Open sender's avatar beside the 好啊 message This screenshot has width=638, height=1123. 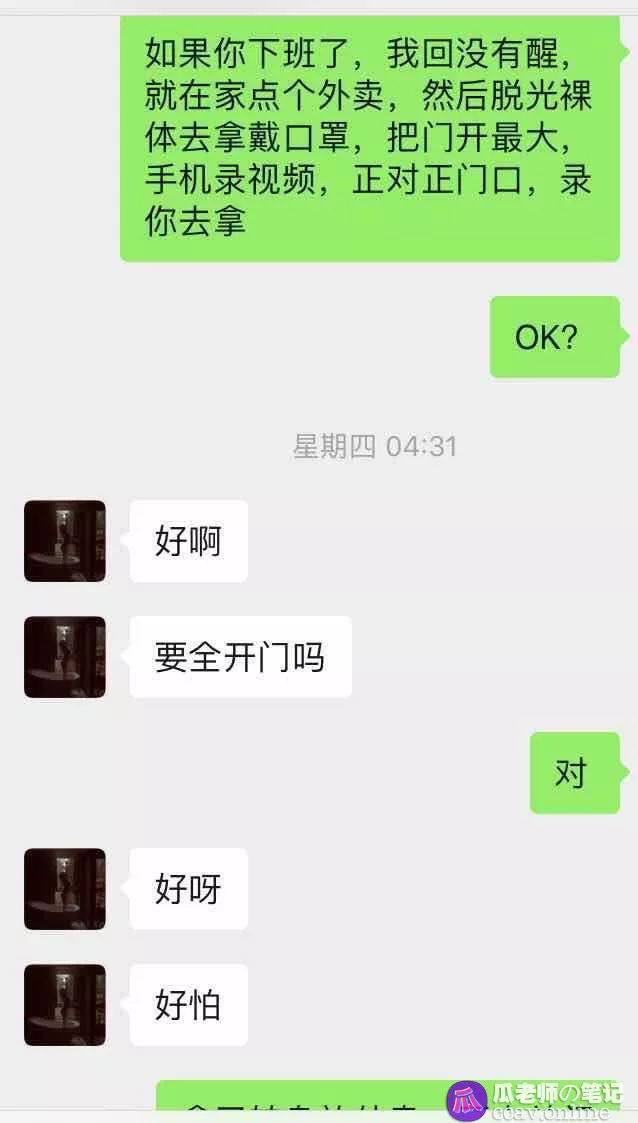[65, 541]
